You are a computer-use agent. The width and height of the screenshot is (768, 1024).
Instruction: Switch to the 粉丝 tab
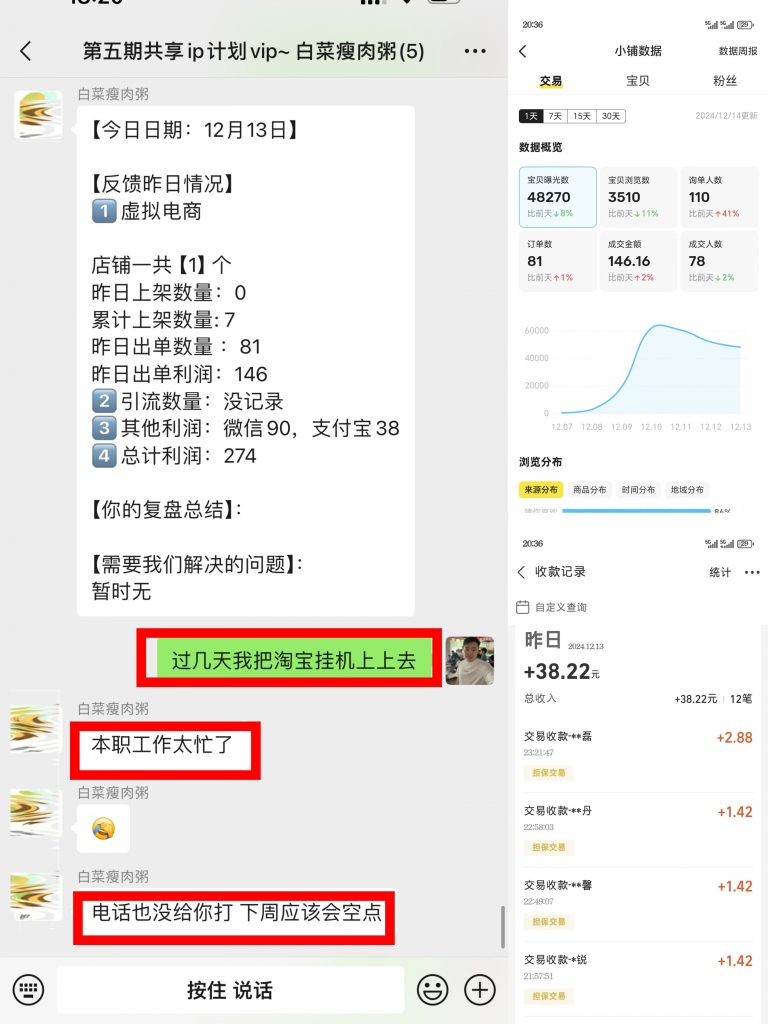pyautogui.click(x=723, y=81)
